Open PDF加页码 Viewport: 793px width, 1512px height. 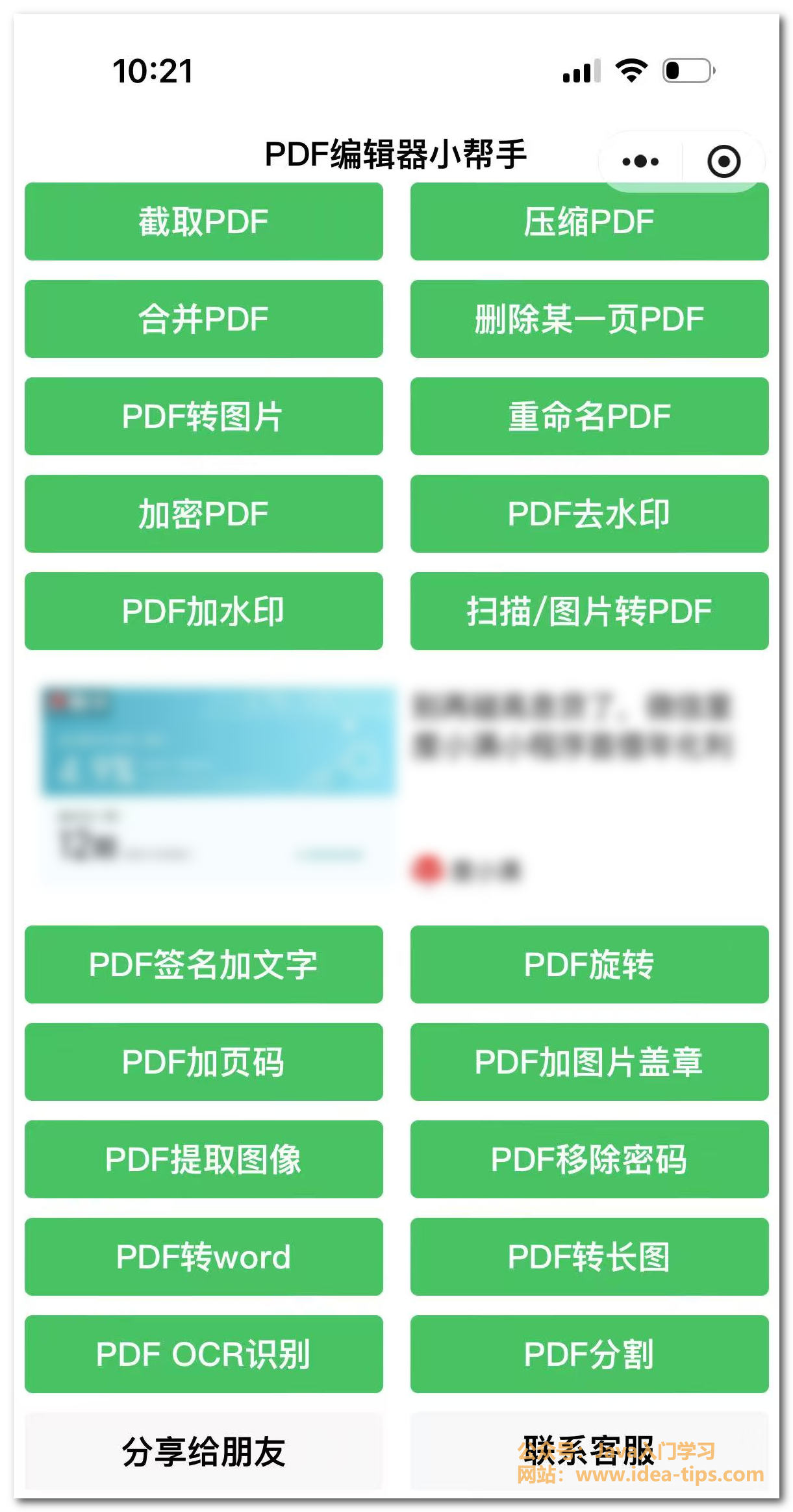[203, 1062]
